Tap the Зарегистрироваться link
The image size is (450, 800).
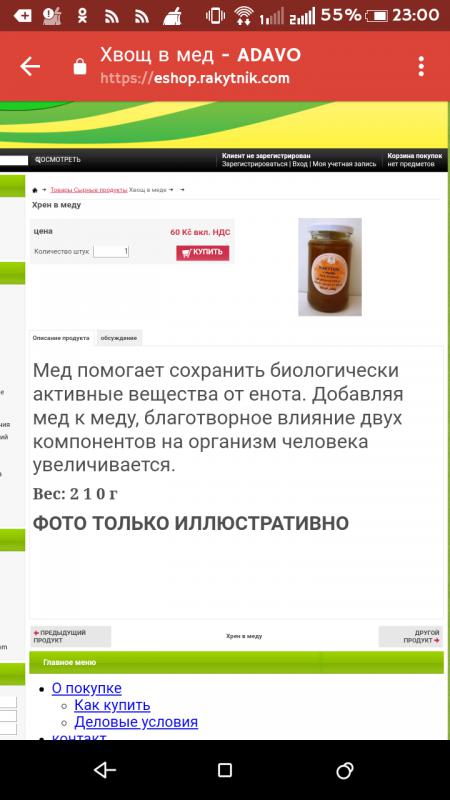254,164
